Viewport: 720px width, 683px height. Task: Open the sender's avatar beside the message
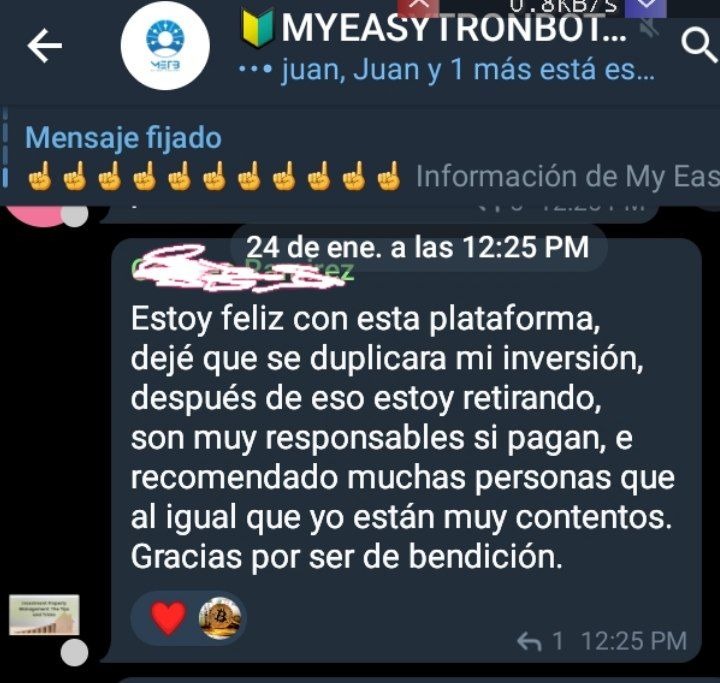44,616
